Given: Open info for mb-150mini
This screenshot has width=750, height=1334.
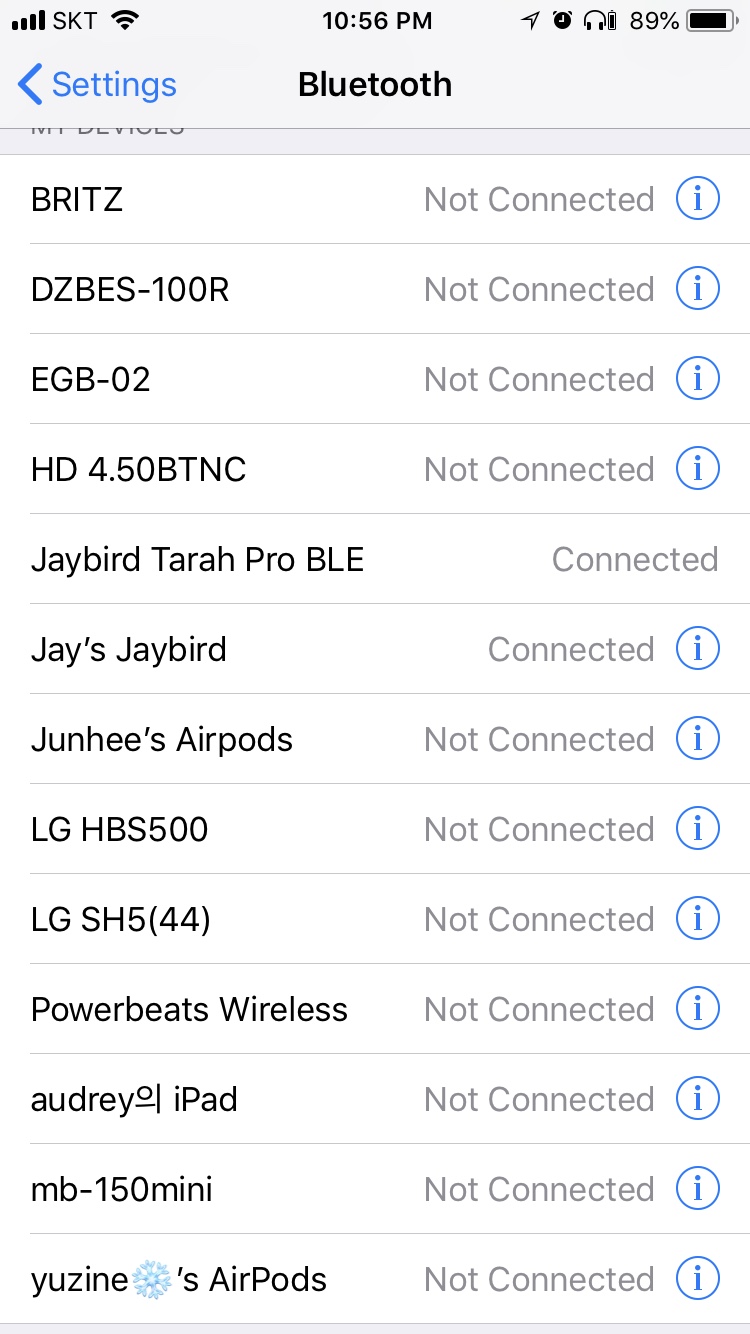Looking at the screenshot, I should (x=697, y=1189).
